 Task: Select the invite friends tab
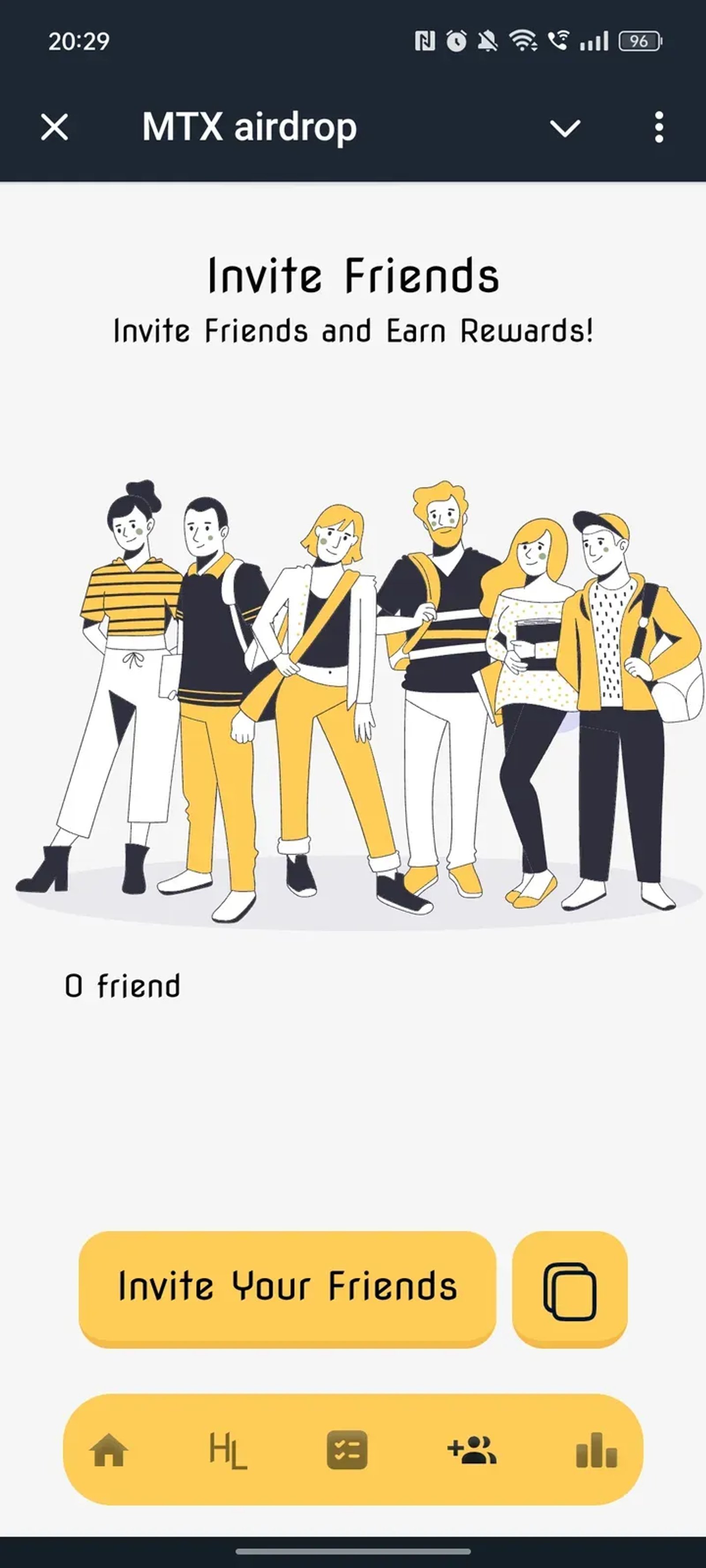(x=472, y=1450)
